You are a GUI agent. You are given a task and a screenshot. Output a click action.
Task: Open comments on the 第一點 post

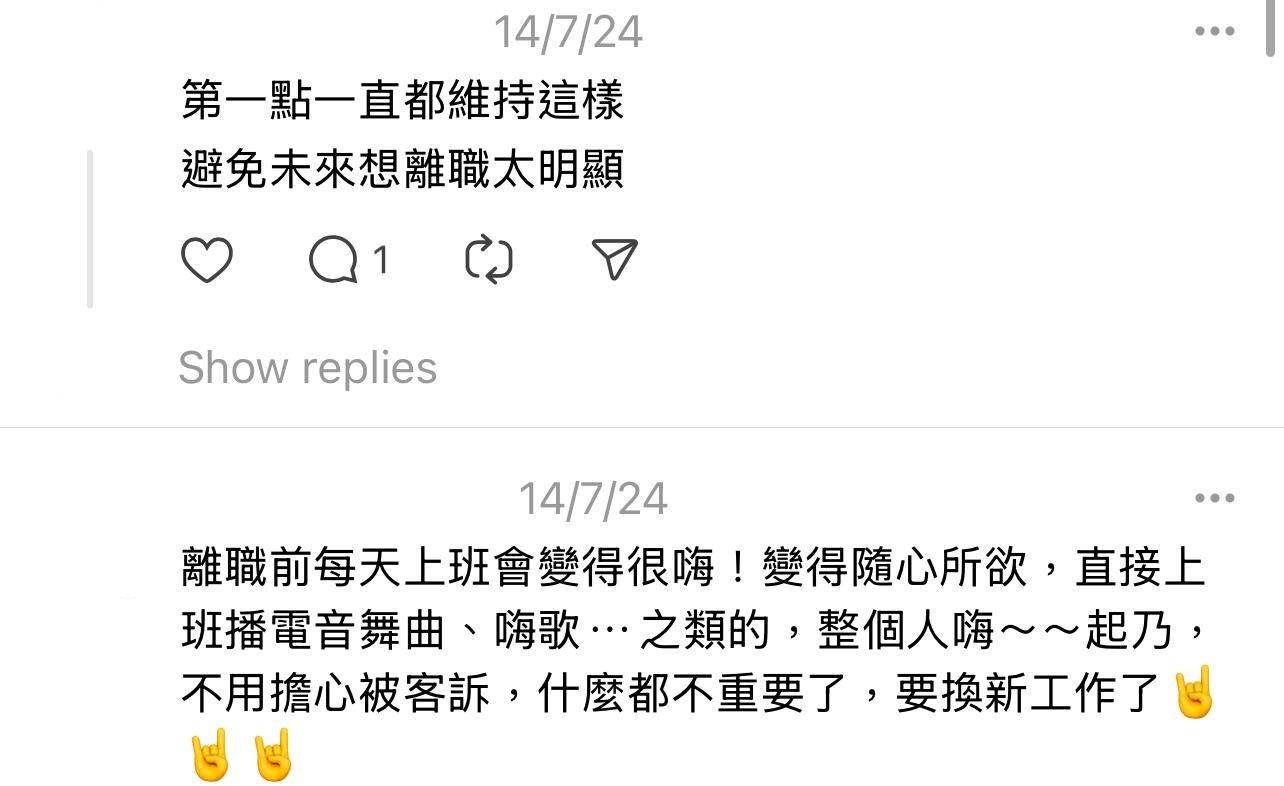pos(335,261)
